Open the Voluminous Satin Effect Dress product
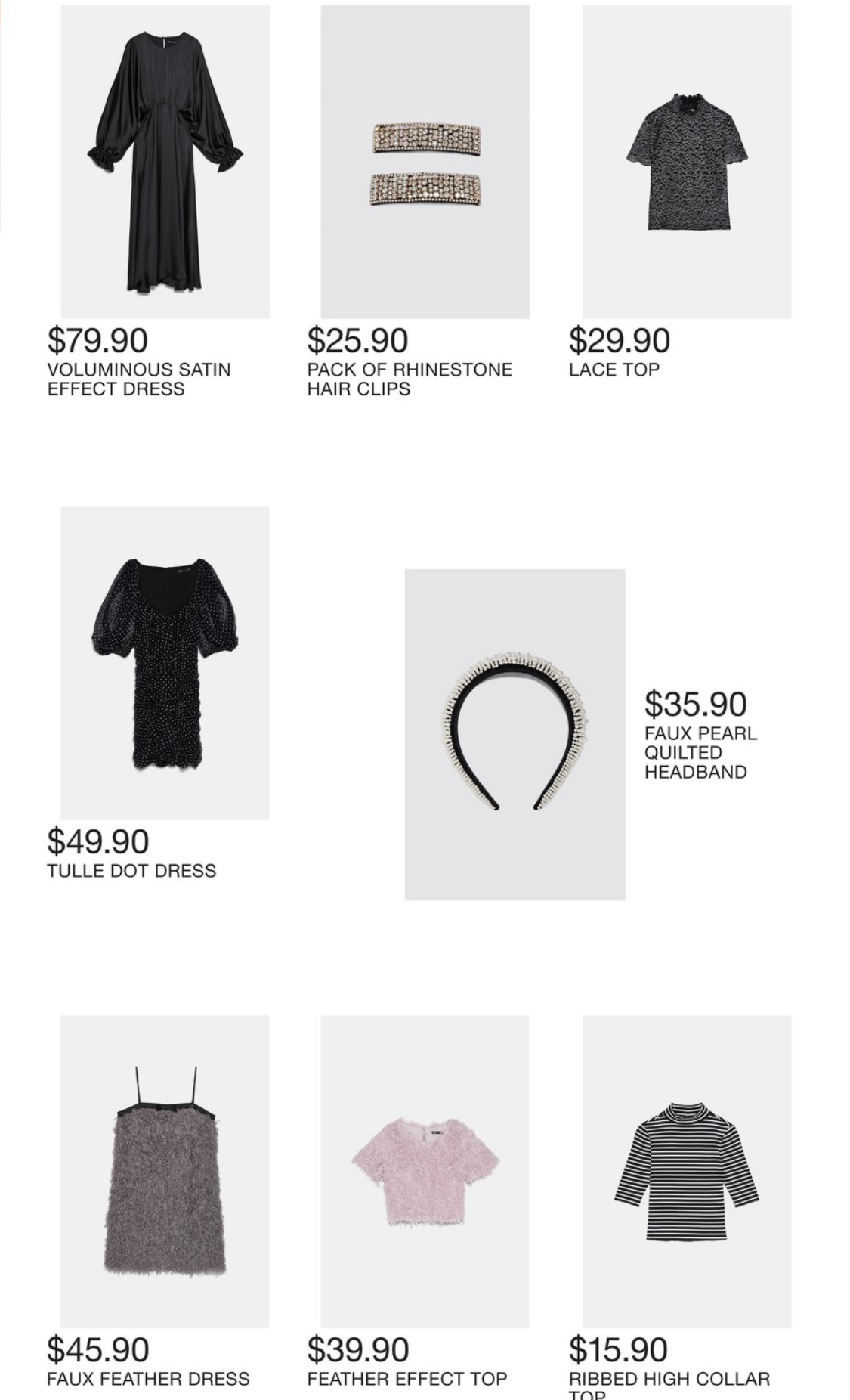This screenshot has height=1400, width=850. (x=165, y=161)
